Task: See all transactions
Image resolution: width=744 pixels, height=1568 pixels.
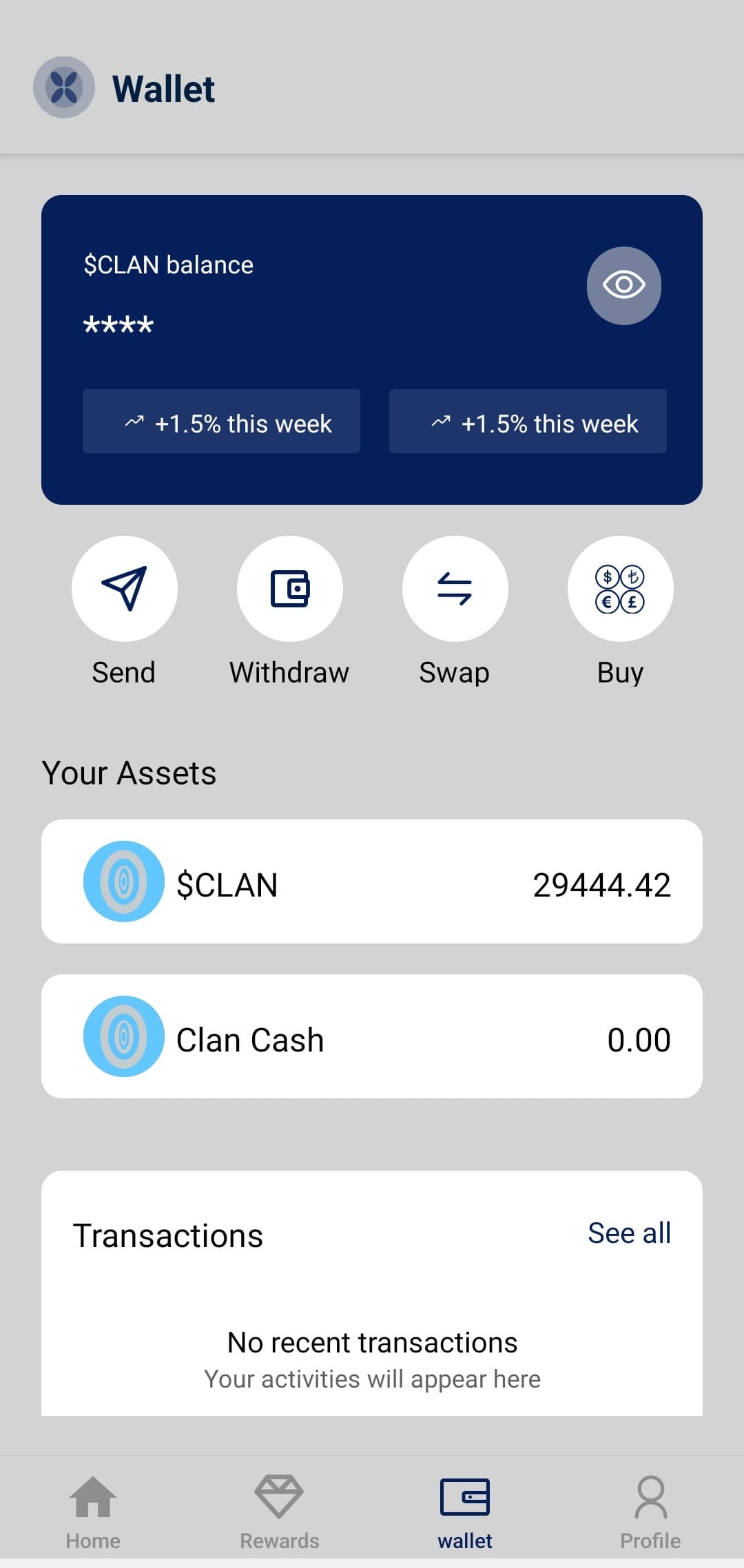Action: coord(629,1233)
